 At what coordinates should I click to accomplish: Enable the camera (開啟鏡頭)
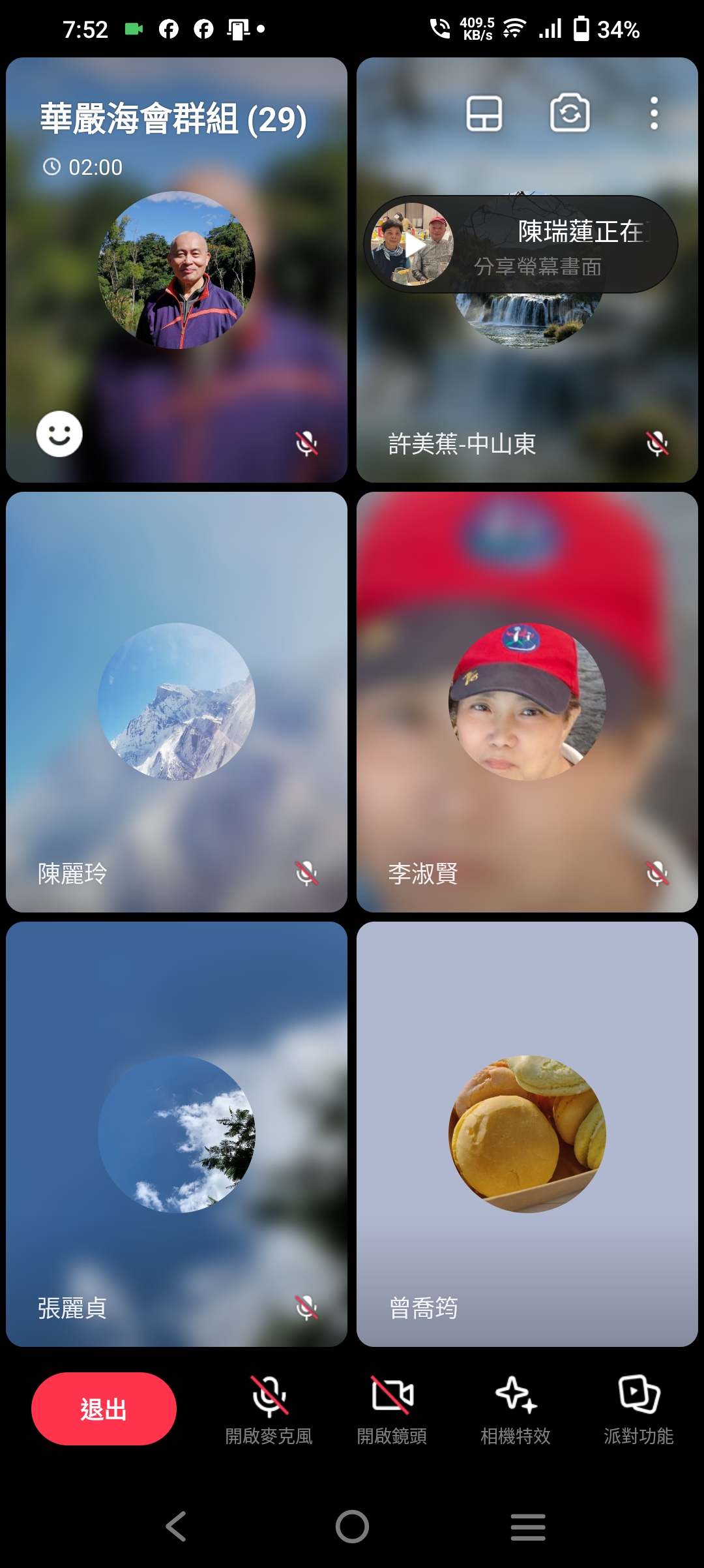(392, 1409)
